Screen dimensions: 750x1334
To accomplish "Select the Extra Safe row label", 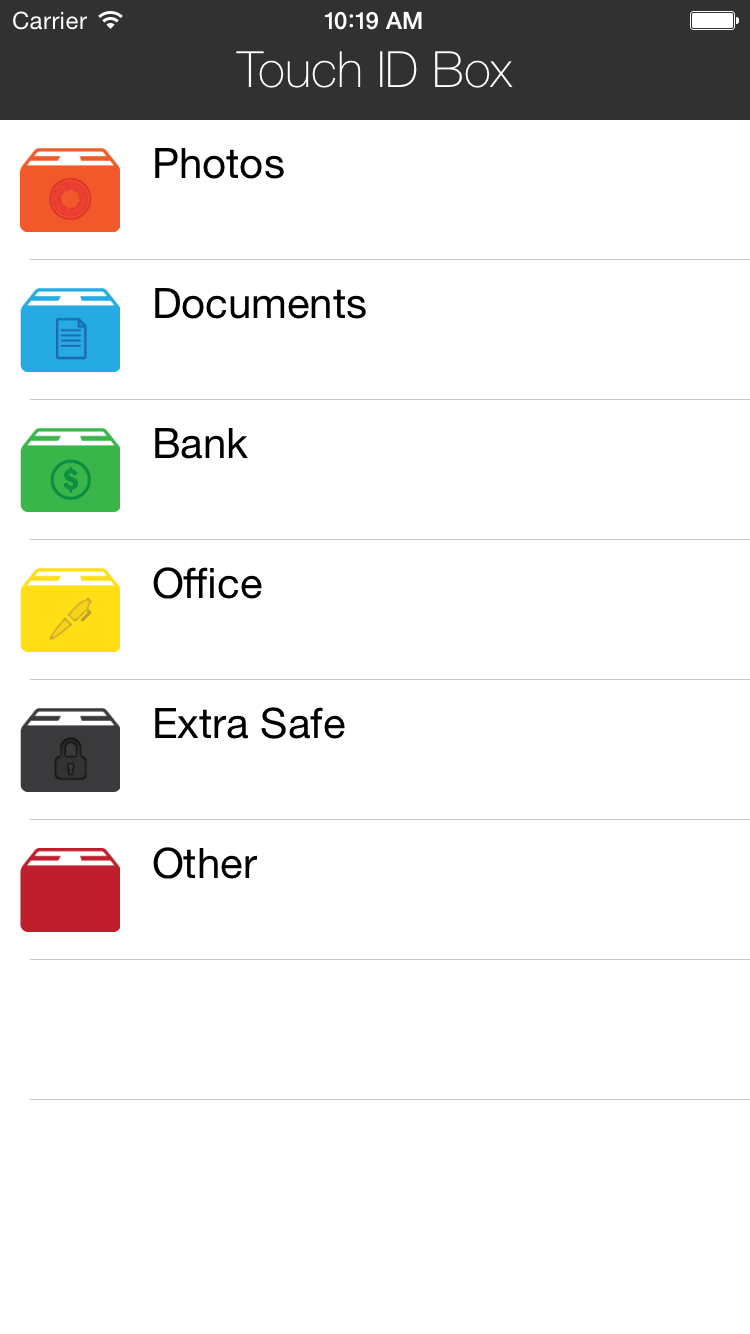I will pos(248,724).
